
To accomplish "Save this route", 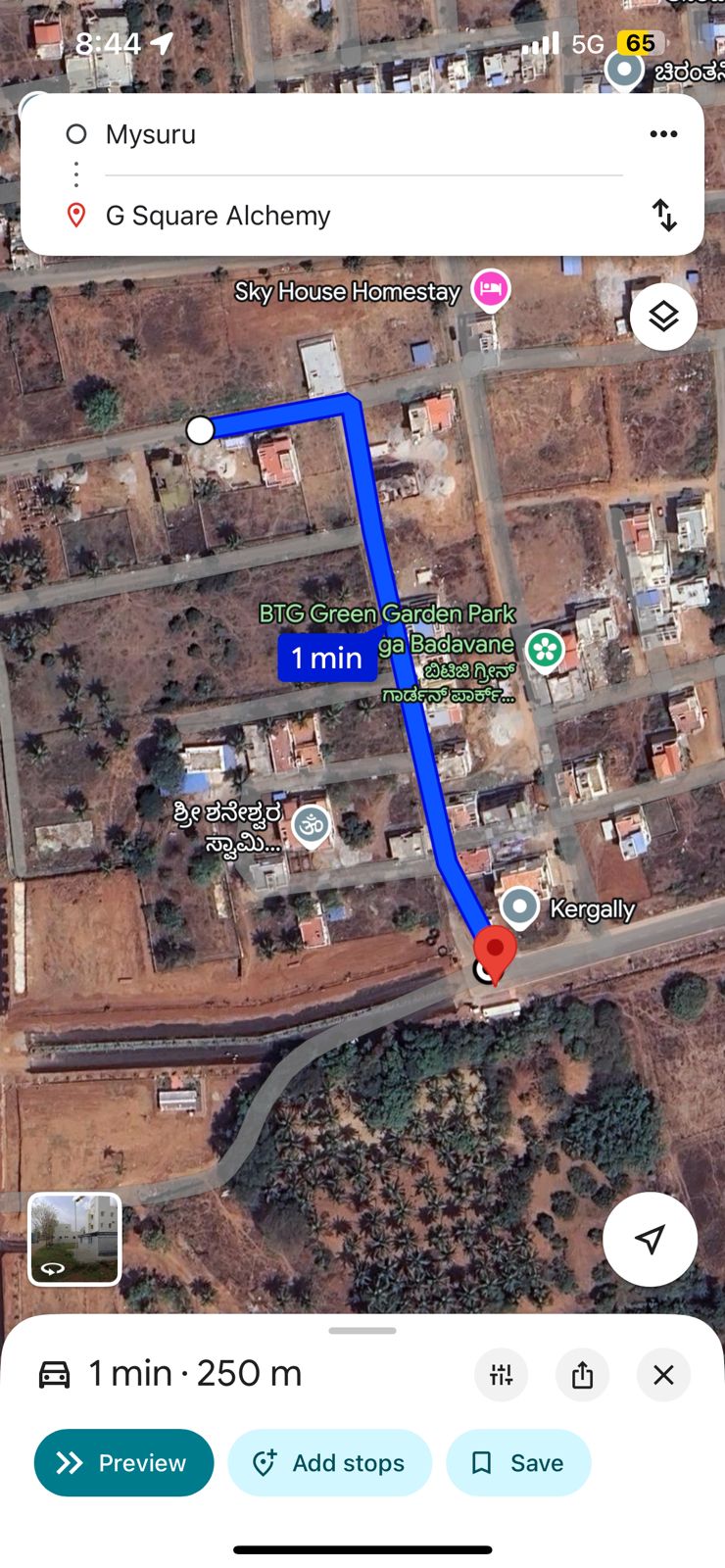I will (518, 1463).
